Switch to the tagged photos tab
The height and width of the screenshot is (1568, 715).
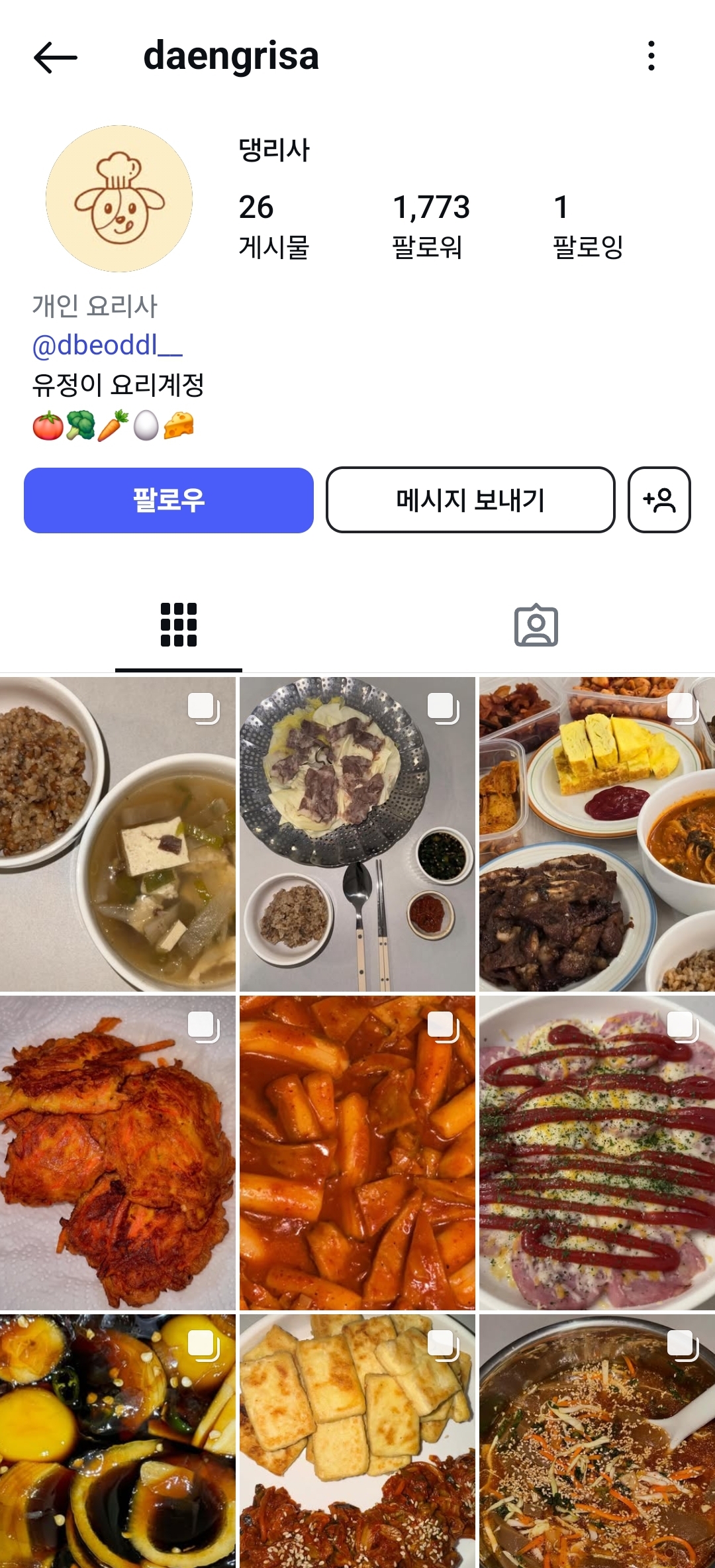(536, 625)
